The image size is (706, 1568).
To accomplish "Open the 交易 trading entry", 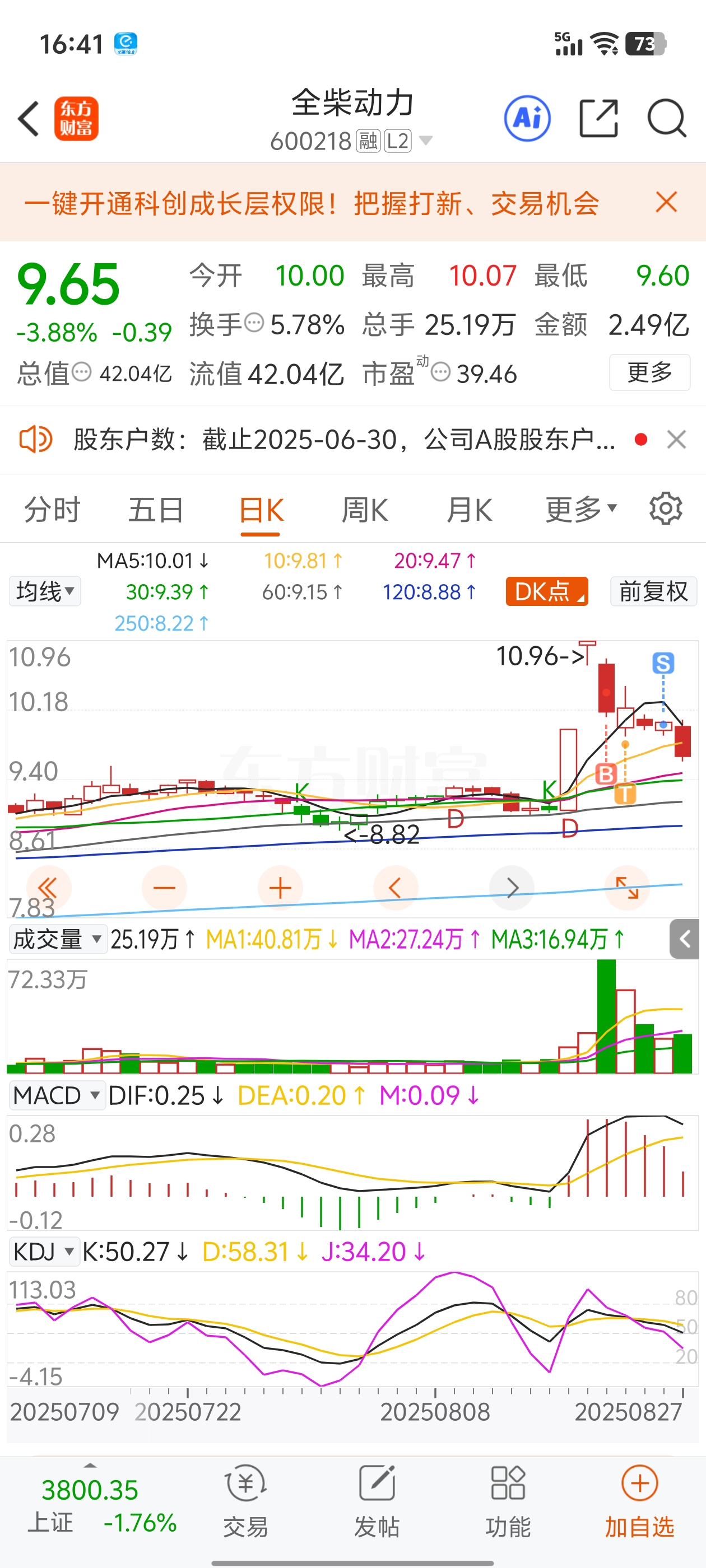I will click(245, 1501).
